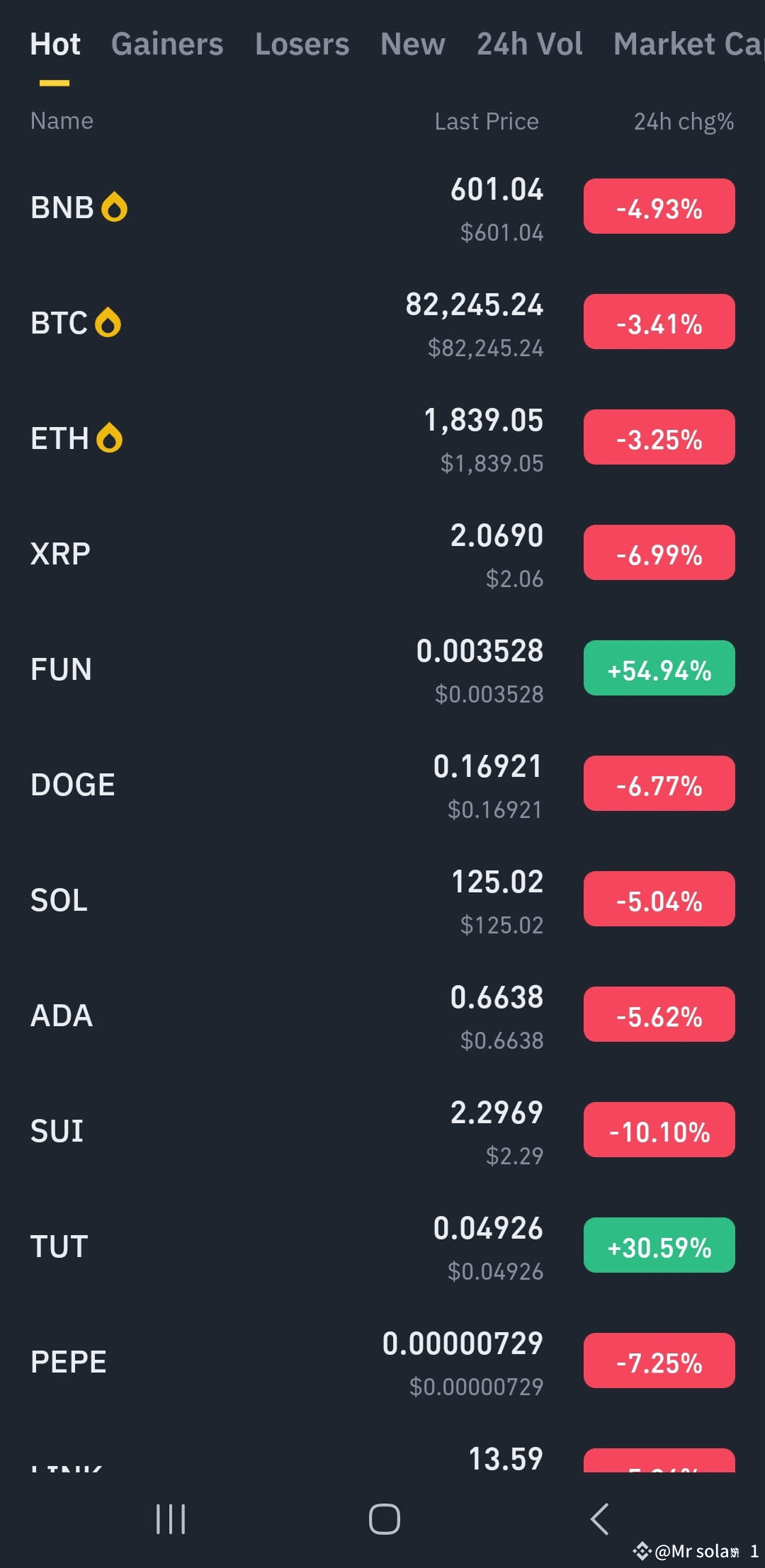The image size is (765, 1568).
Task: Open the BNB market row
Action: pyautogui.click(x=382, y=208)
